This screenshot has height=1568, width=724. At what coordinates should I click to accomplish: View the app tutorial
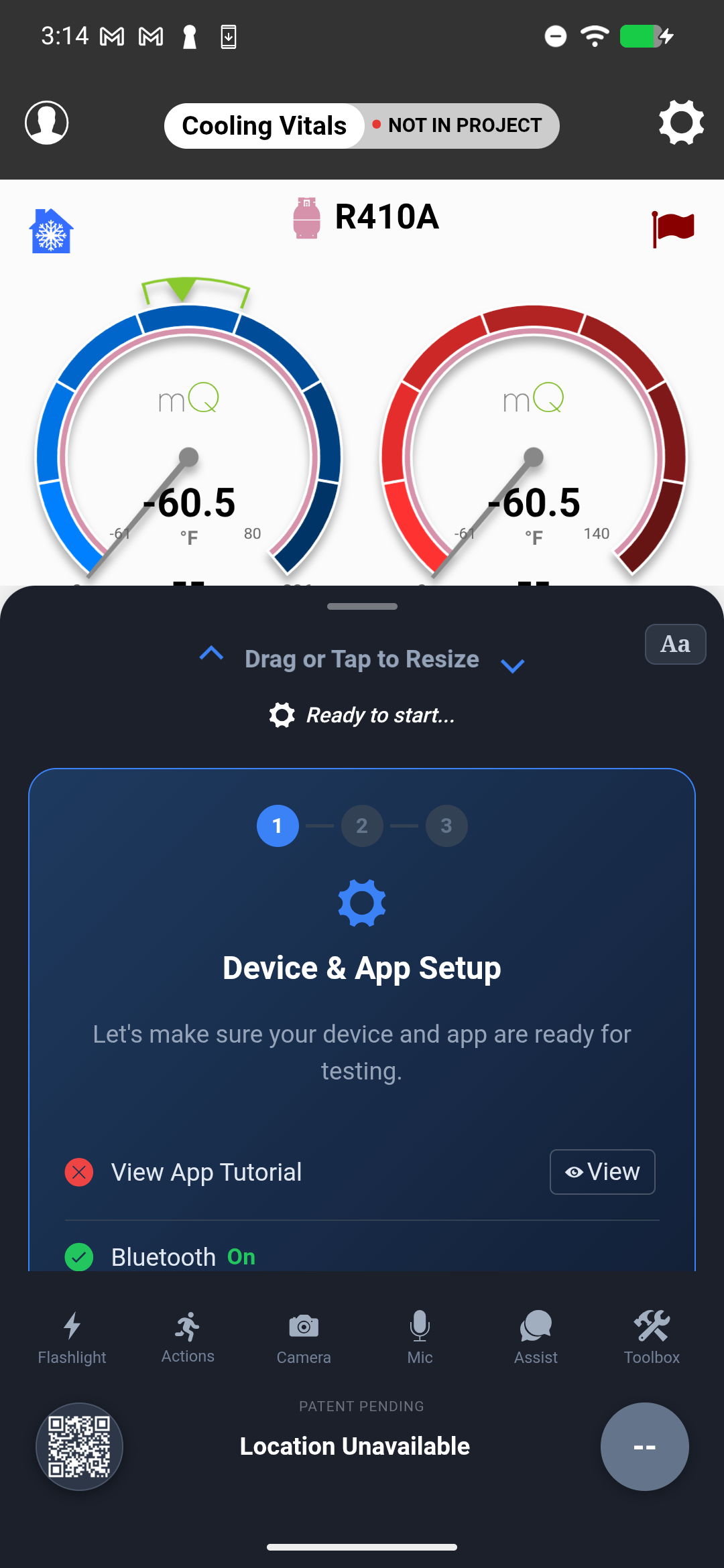click(x=602, y=1172)
